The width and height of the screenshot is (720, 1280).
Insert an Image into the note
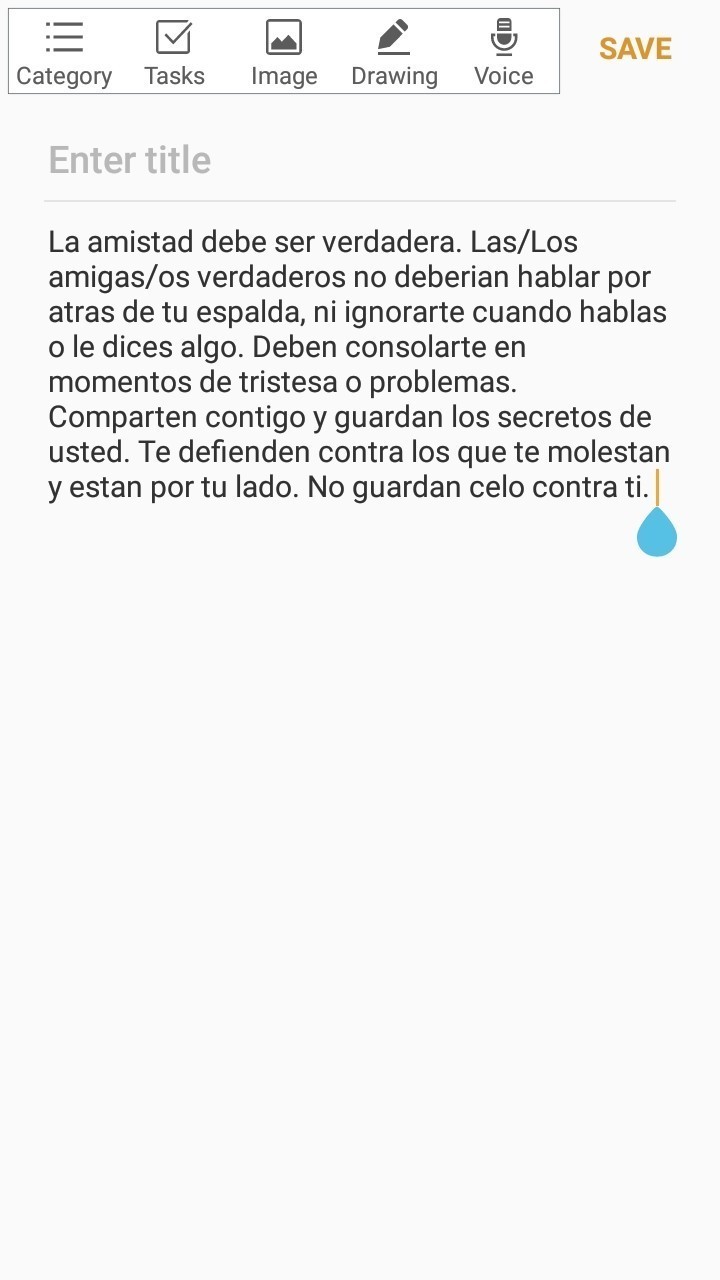pos(284,52)
